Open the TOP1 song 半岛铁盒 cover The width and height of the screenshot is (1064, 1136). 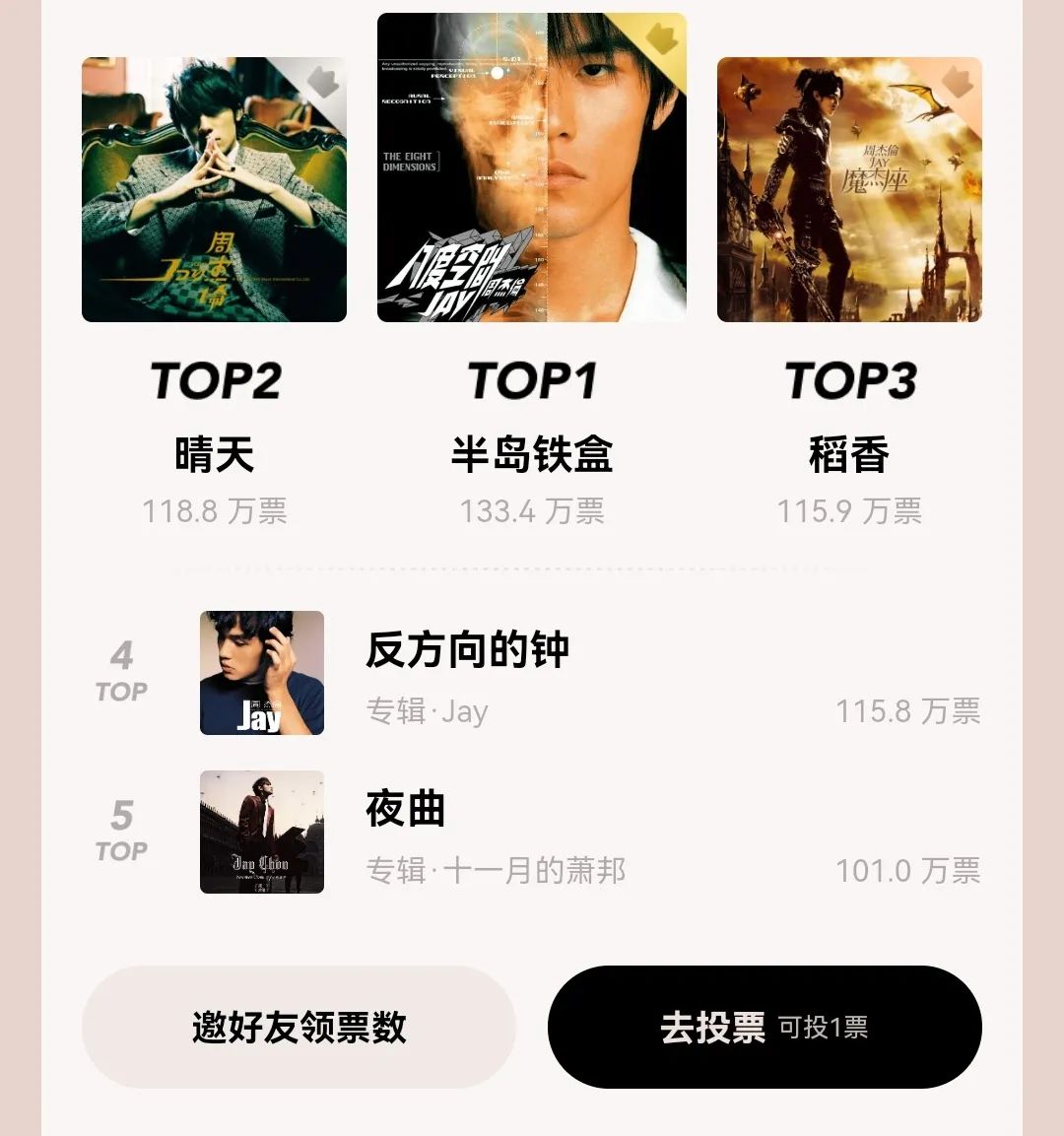pos(532,167)
